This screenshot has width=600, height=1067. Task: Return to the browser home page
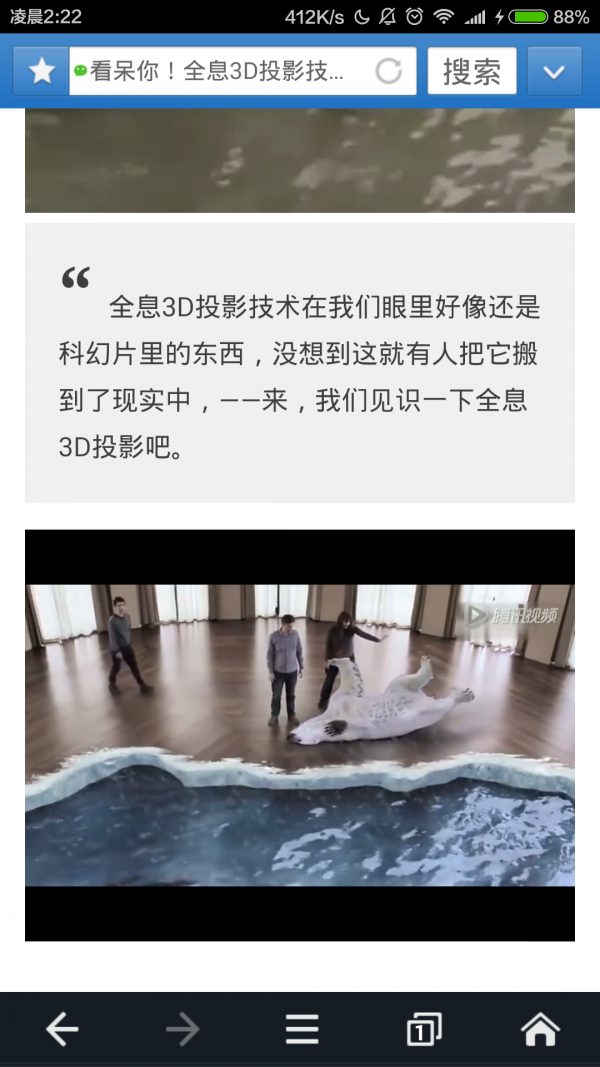click(x=540, y=1028)
